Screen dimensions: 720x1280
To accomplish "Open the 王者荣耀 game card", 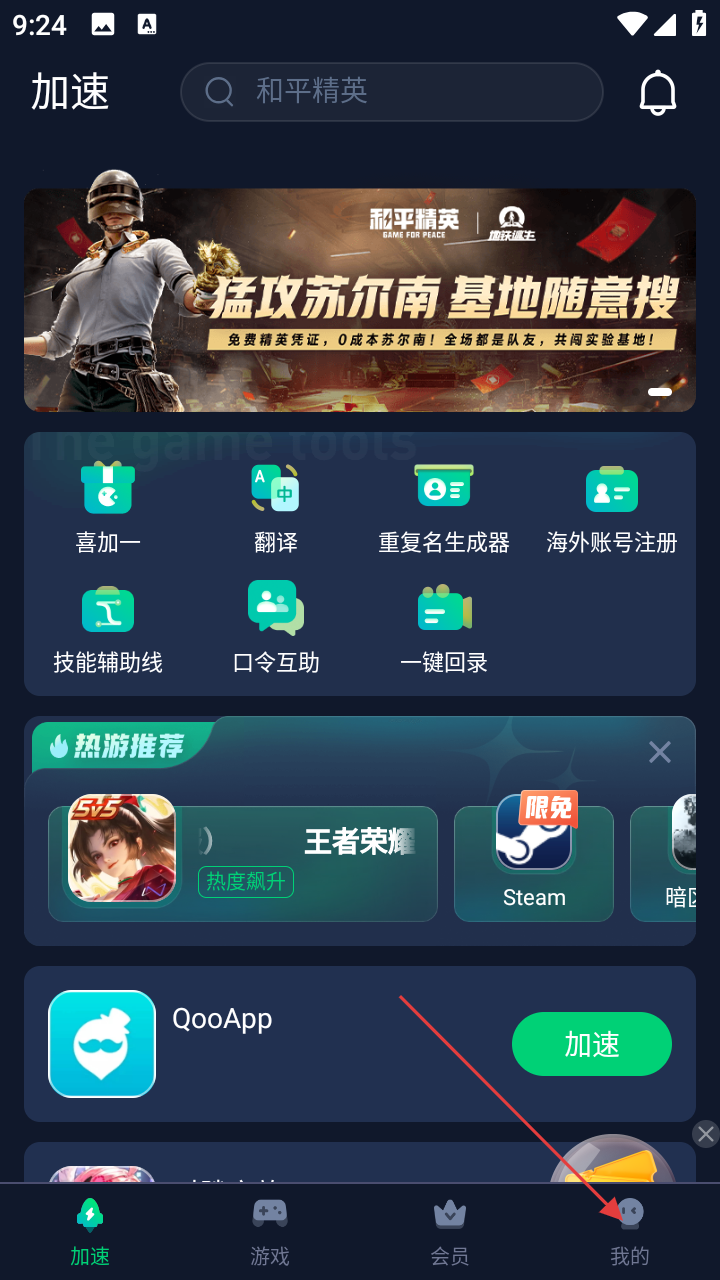I will pos(243,863).
